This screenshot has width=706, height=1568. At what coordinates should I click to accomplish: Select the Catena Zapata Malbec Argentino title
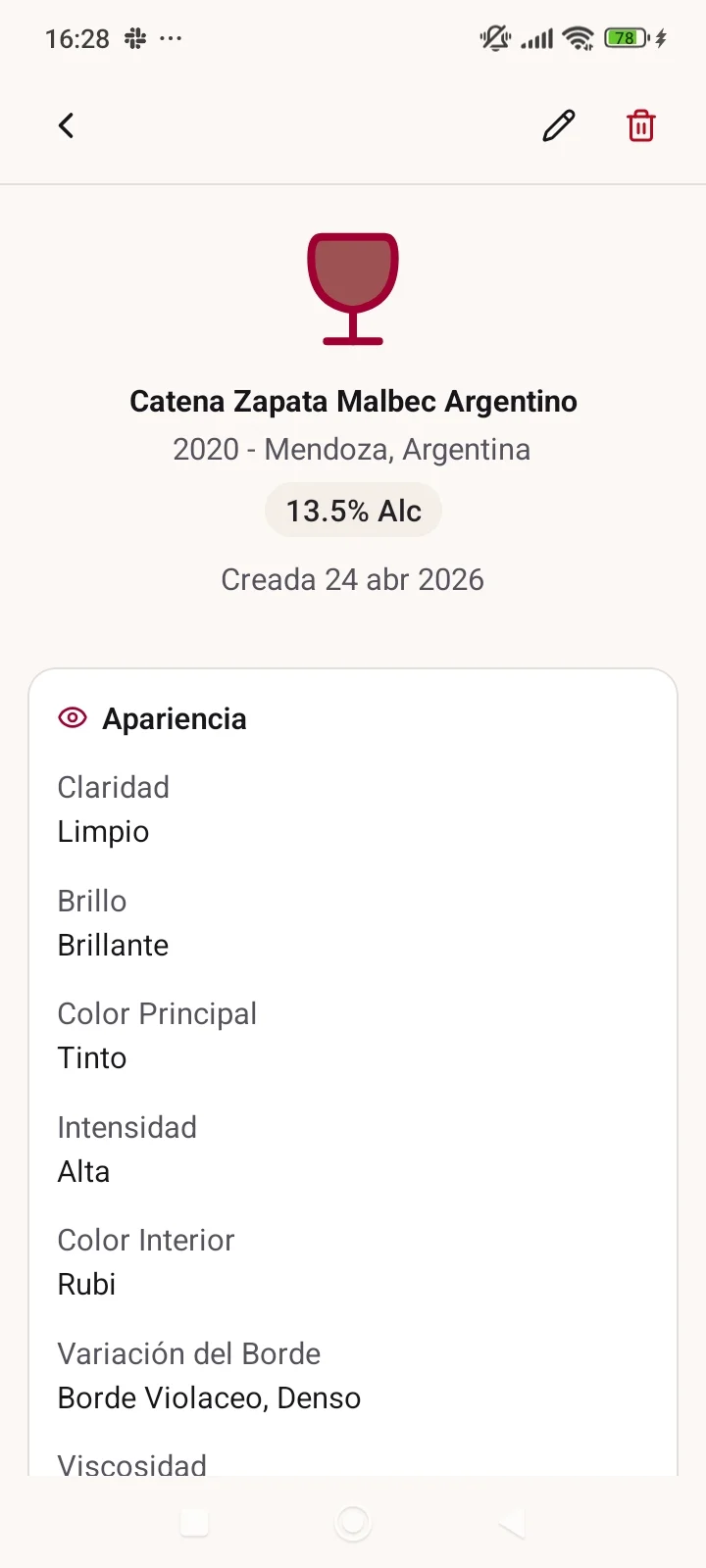353,401
